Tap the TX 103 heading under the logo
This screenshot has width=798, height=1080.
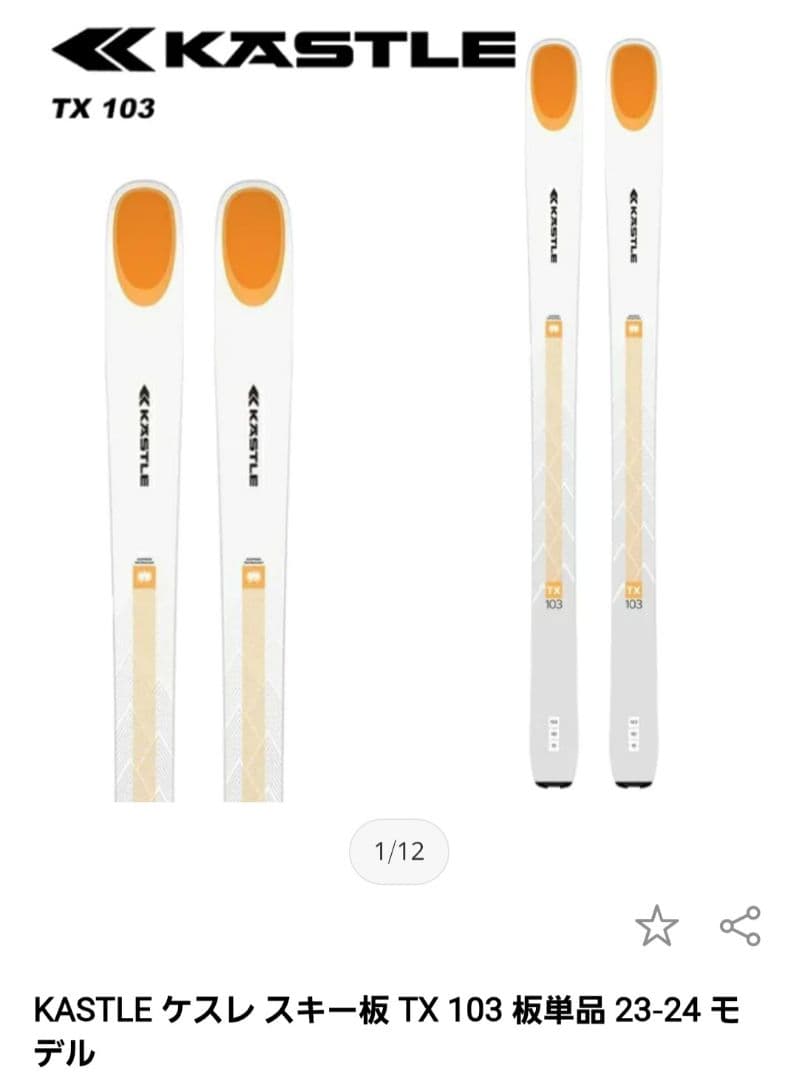[101, 111]
